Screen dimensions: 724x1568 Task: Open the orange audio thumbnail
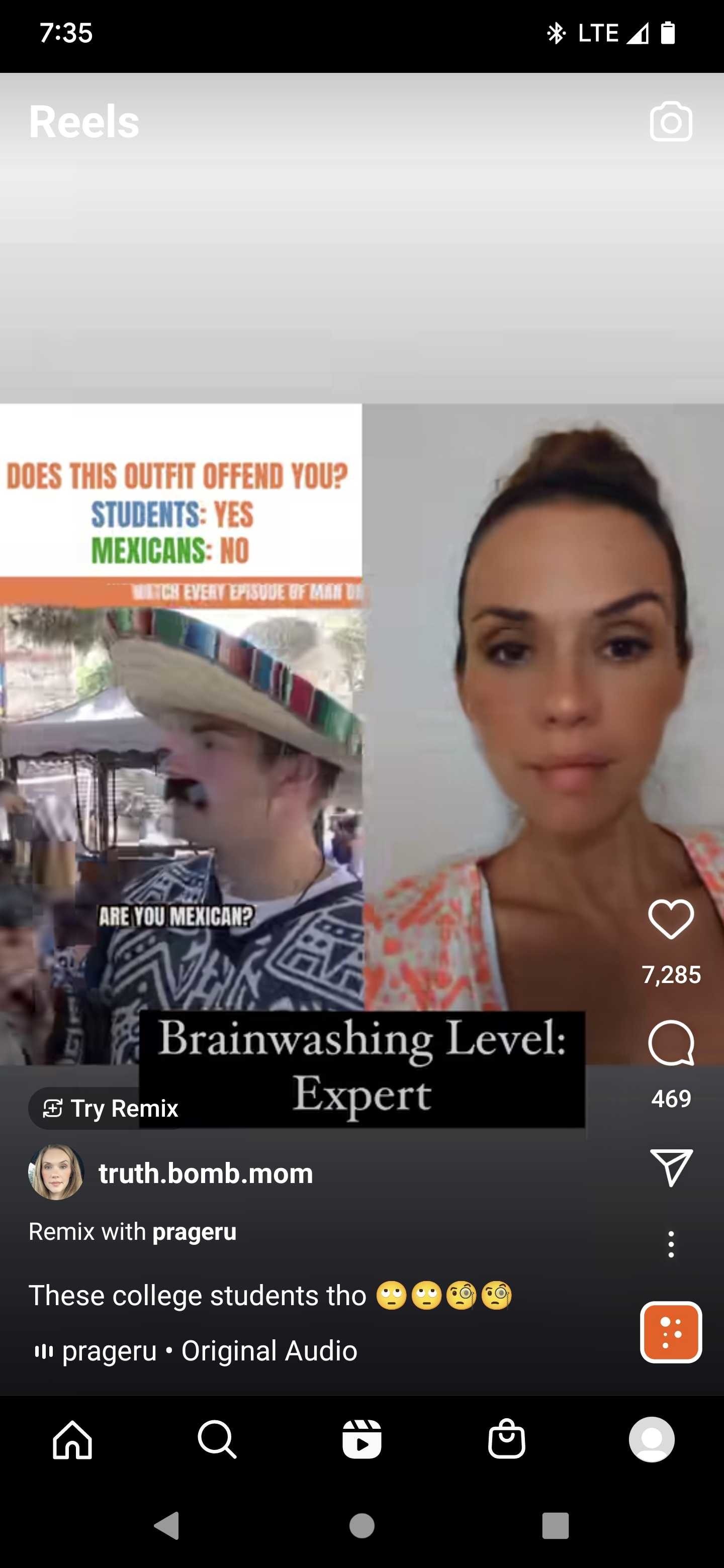point(671,1332)
